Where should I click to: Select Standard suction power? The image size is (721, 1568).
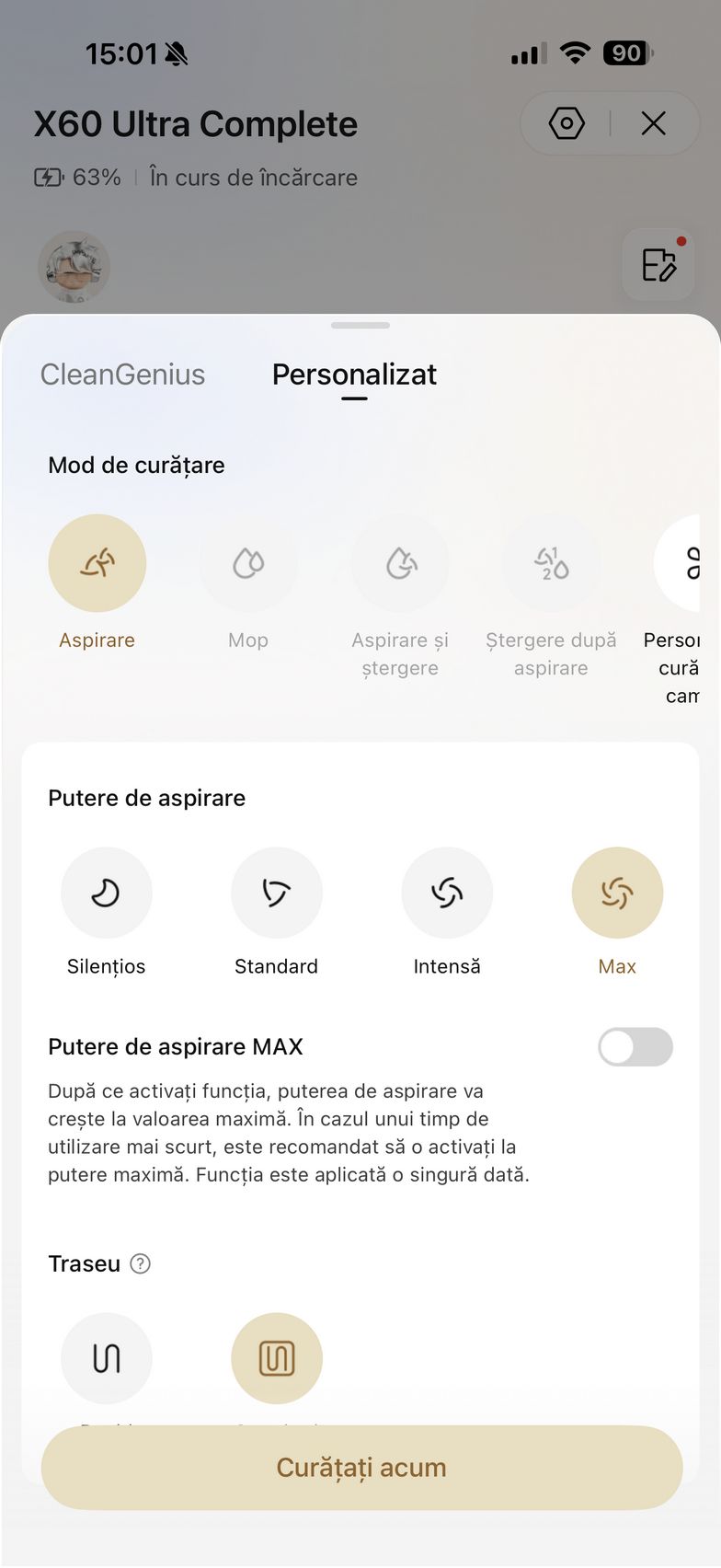(x=276, y=893)
